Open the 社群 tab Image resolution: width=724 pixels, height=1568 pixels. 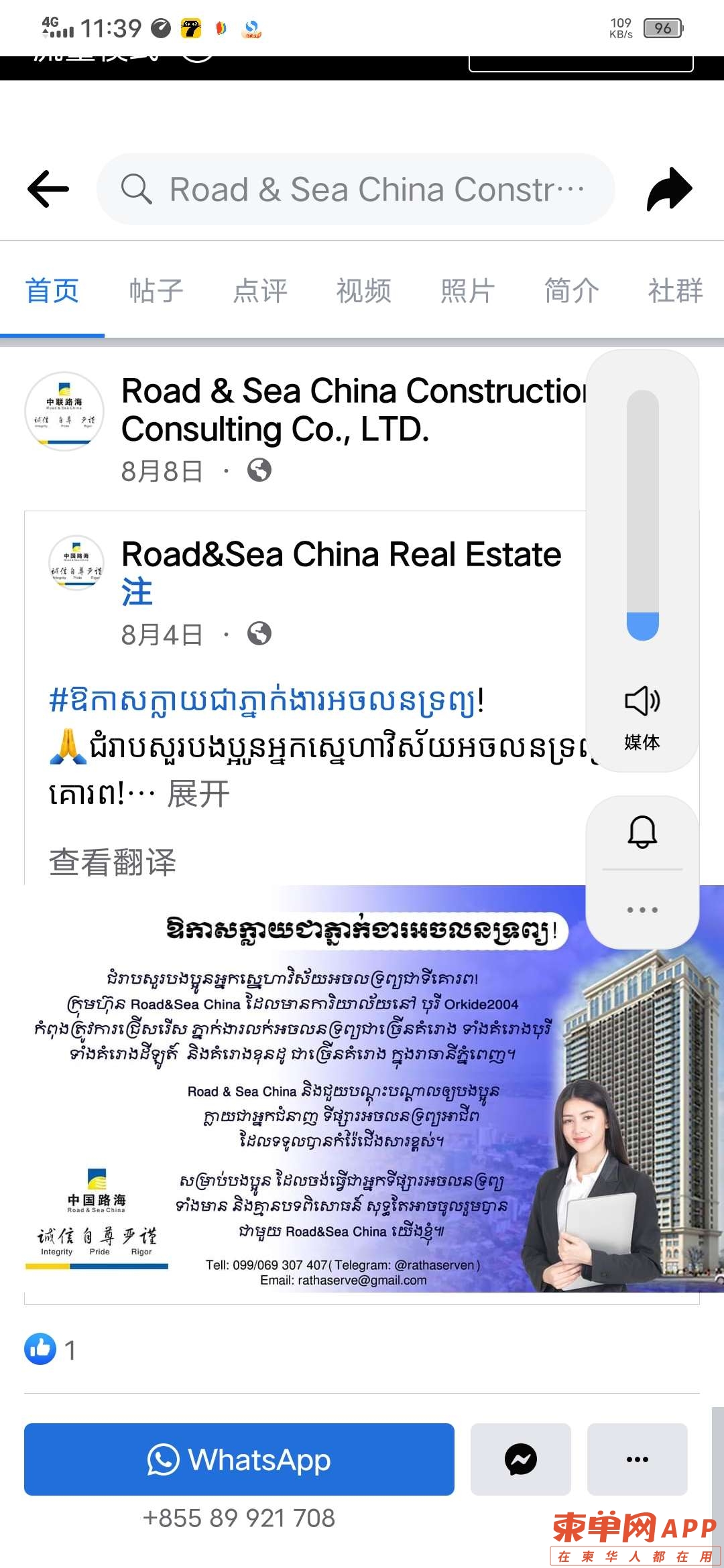(675, 291)
